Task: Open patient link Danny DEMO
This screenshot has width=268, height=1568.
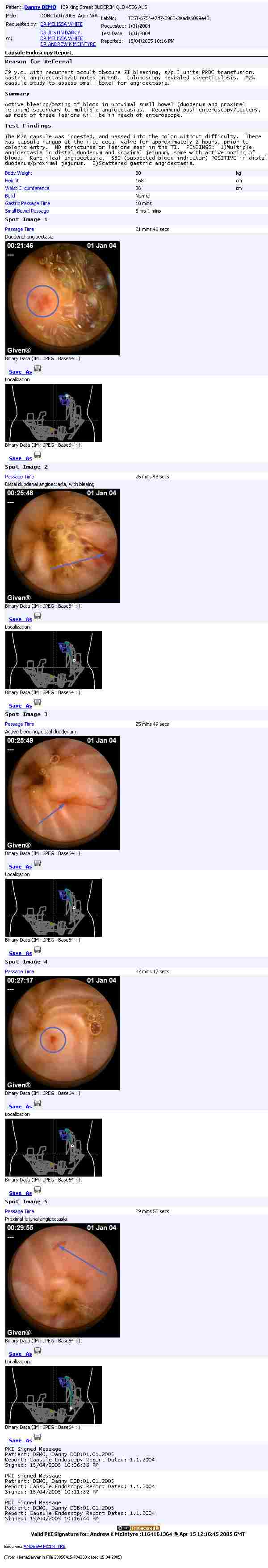Action: (x=40, y=7)
